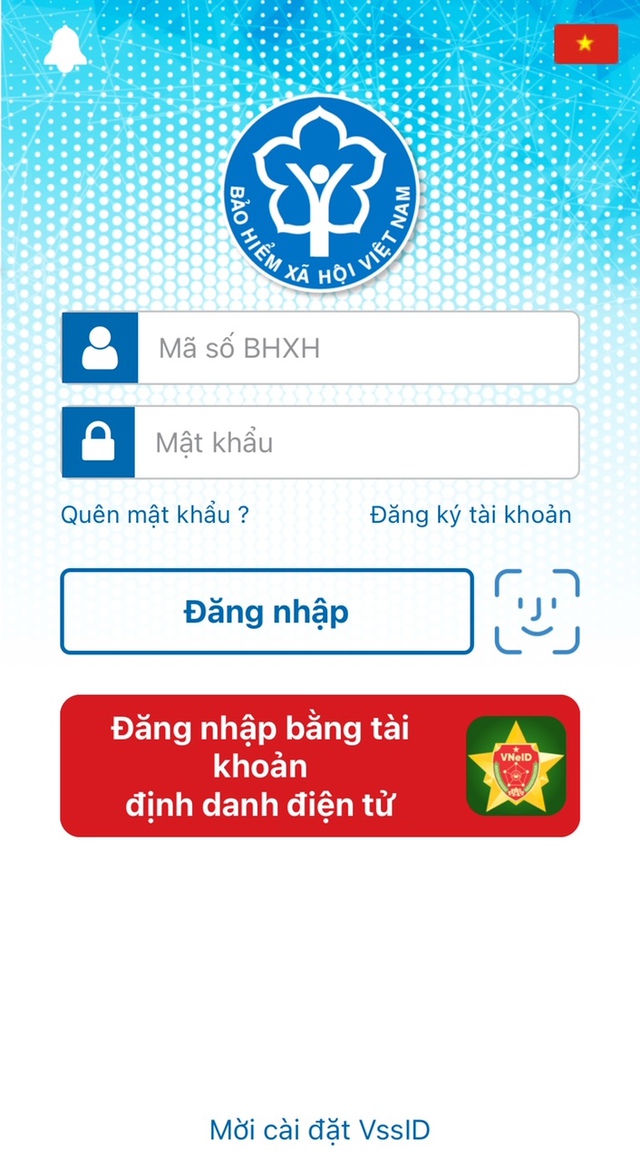Change language via the Vietnam flag
This screenshot has height=1160, width=640.
[586, 44]
